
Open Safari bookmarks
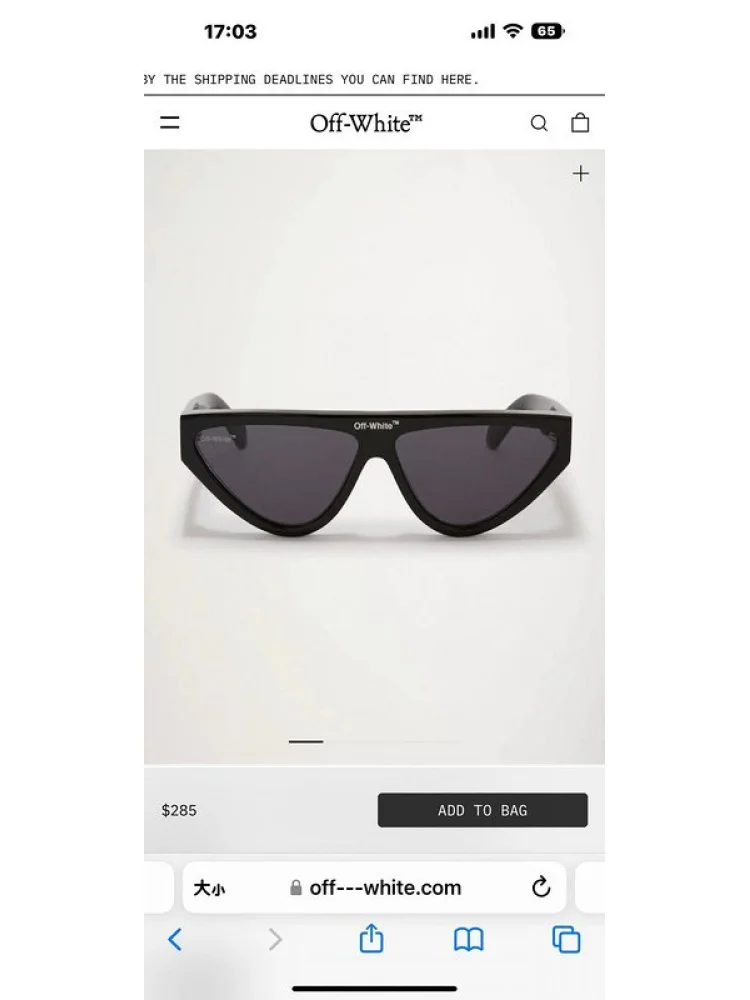[468, 939]
